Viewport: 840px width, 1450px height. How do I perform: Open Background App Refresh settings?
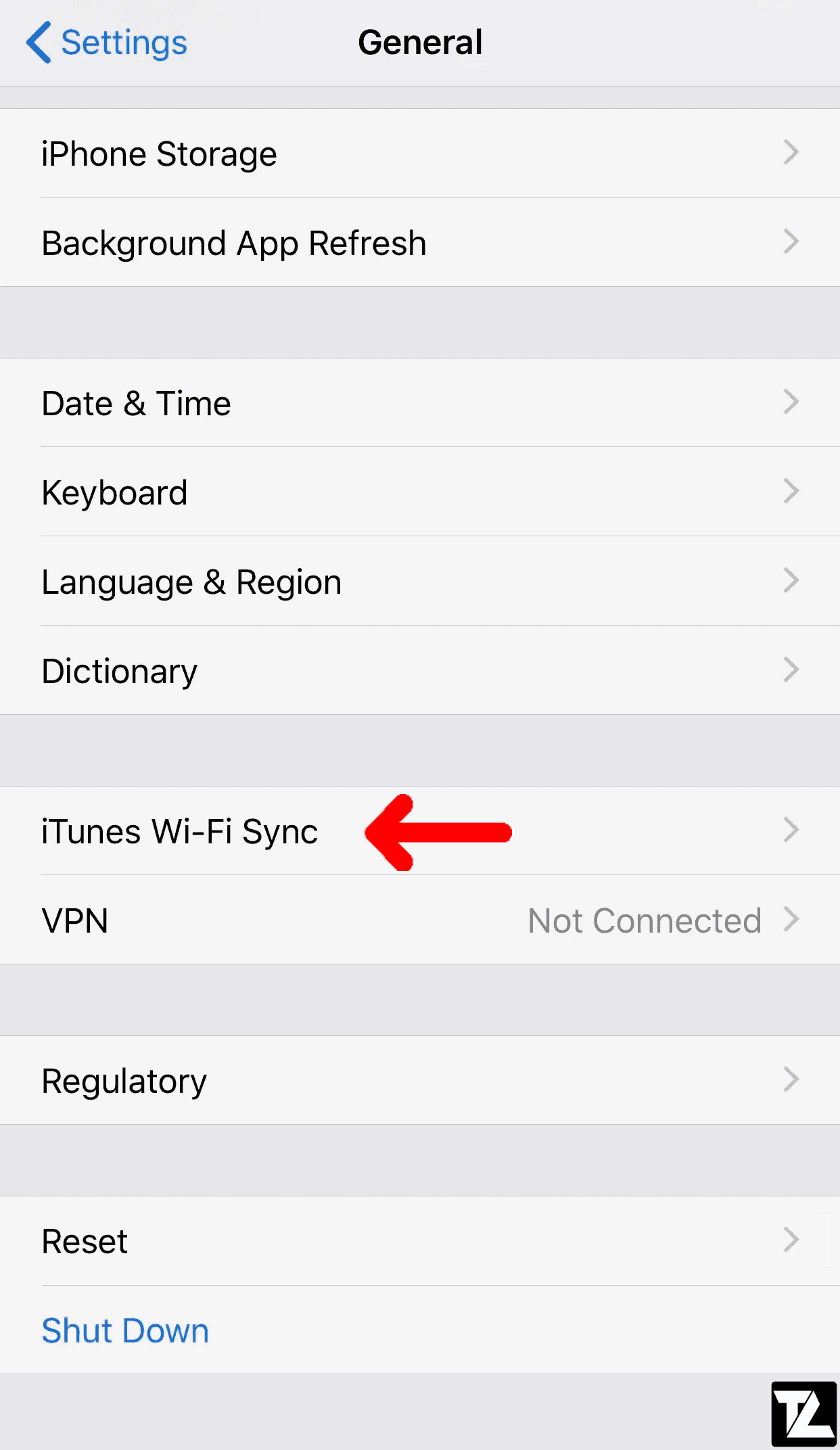pyautogui.click(x=420, y=243)
